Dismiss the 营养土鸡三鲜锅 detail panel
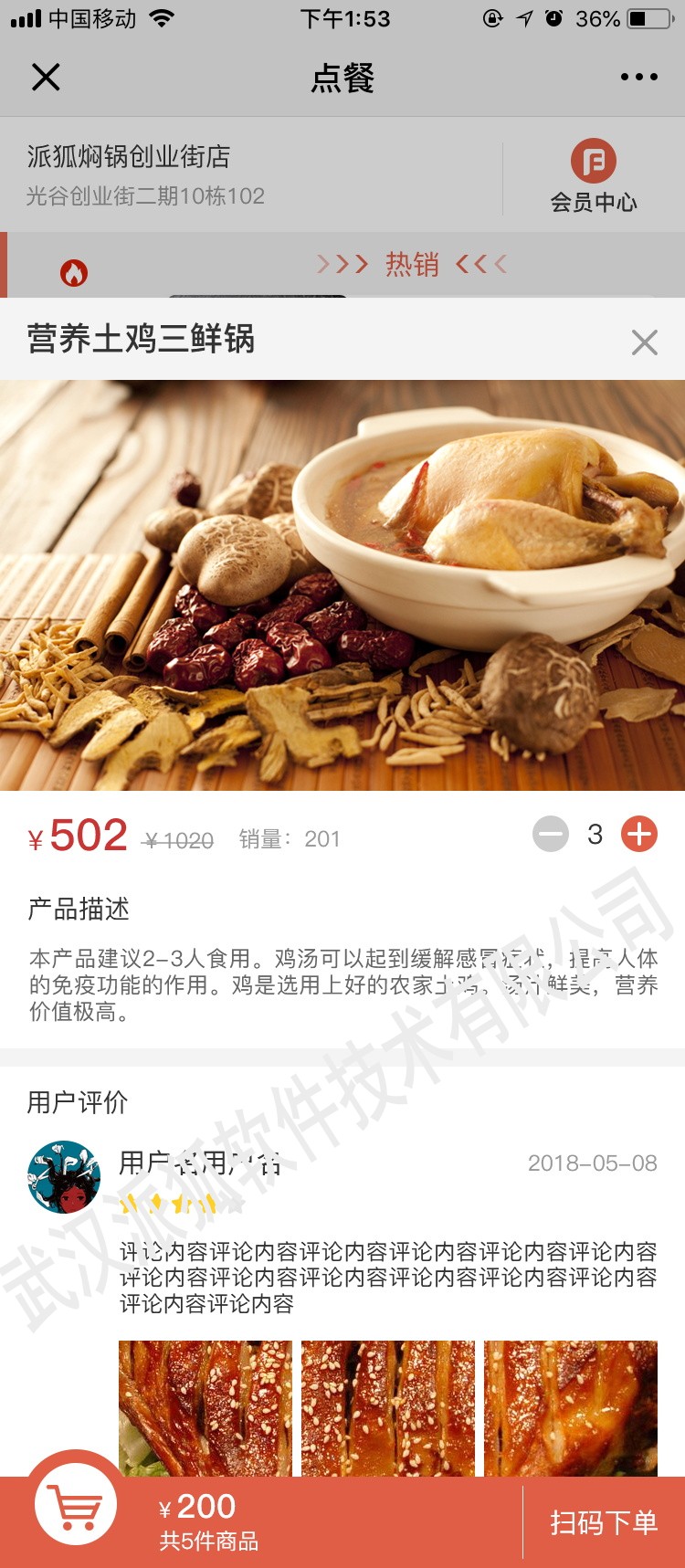Viewport: 685px width, 1568px height. (x=644, y=342)
